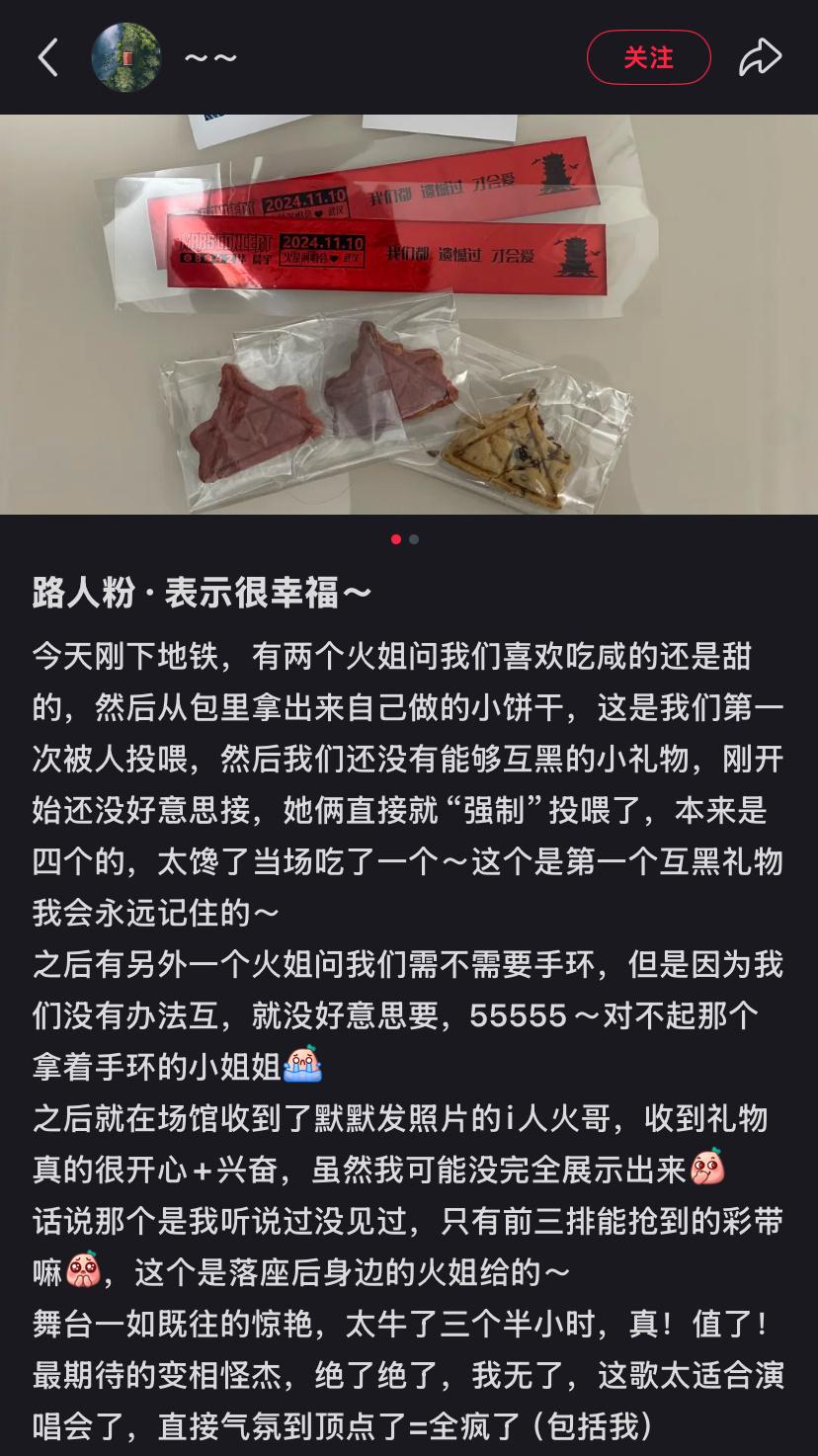Open the author's profile avatar
The width and height of the screenshot is (818, 1456).
coord(126,58)
